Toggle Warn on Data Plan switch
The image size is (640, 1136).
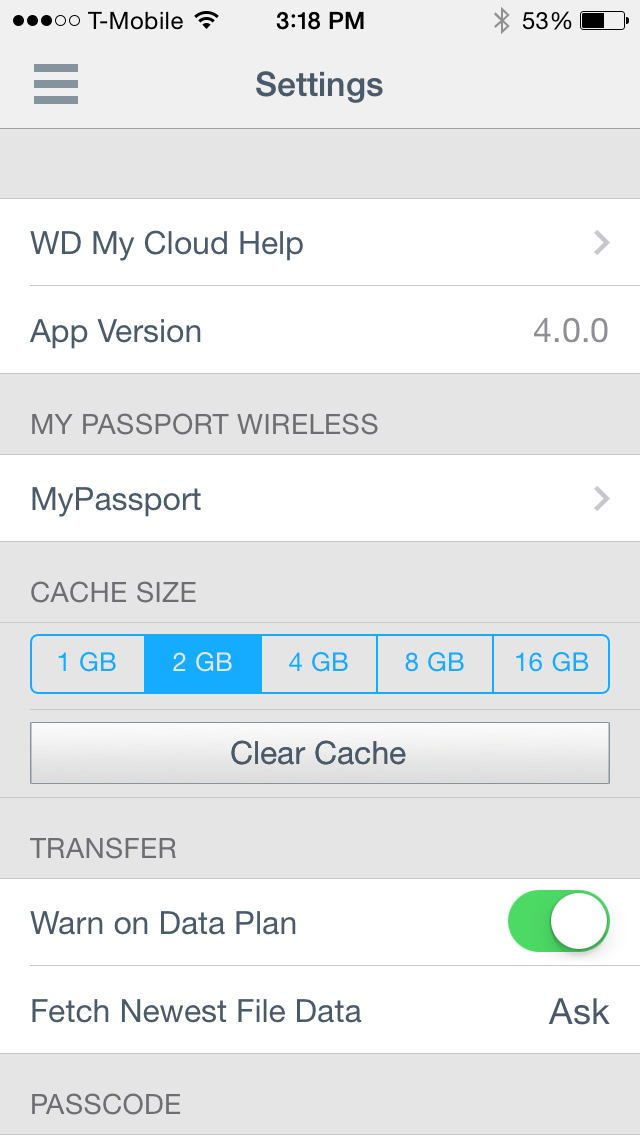click(559, 922)
